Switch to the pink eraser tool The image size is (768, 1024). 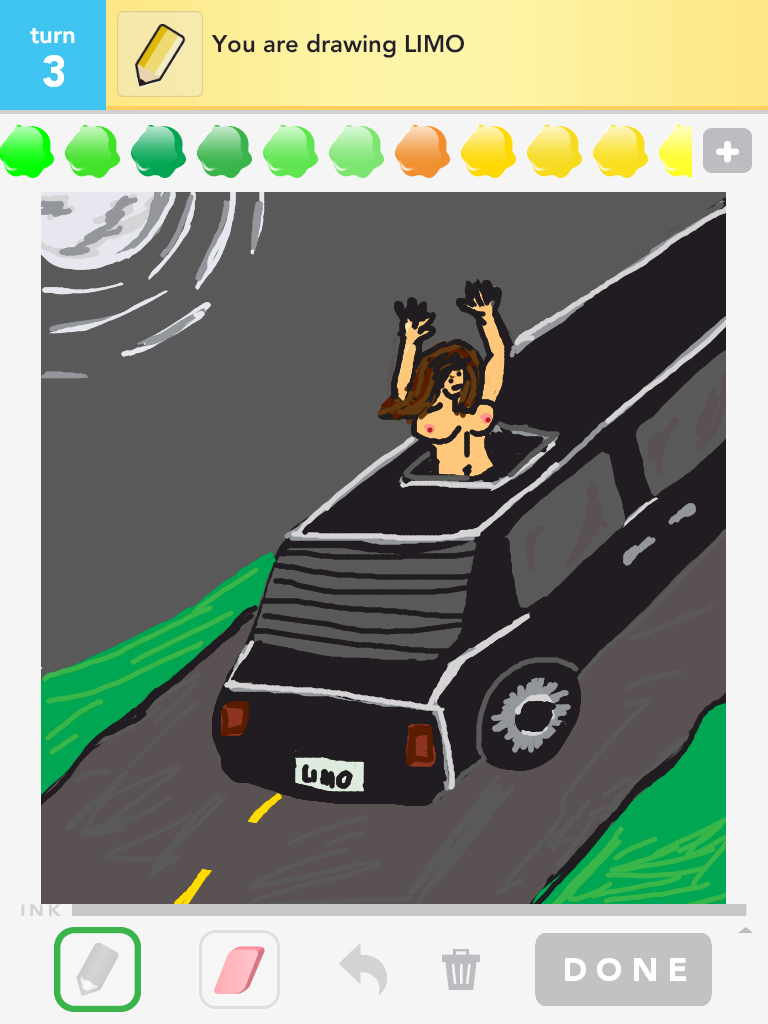click(239, 969)
